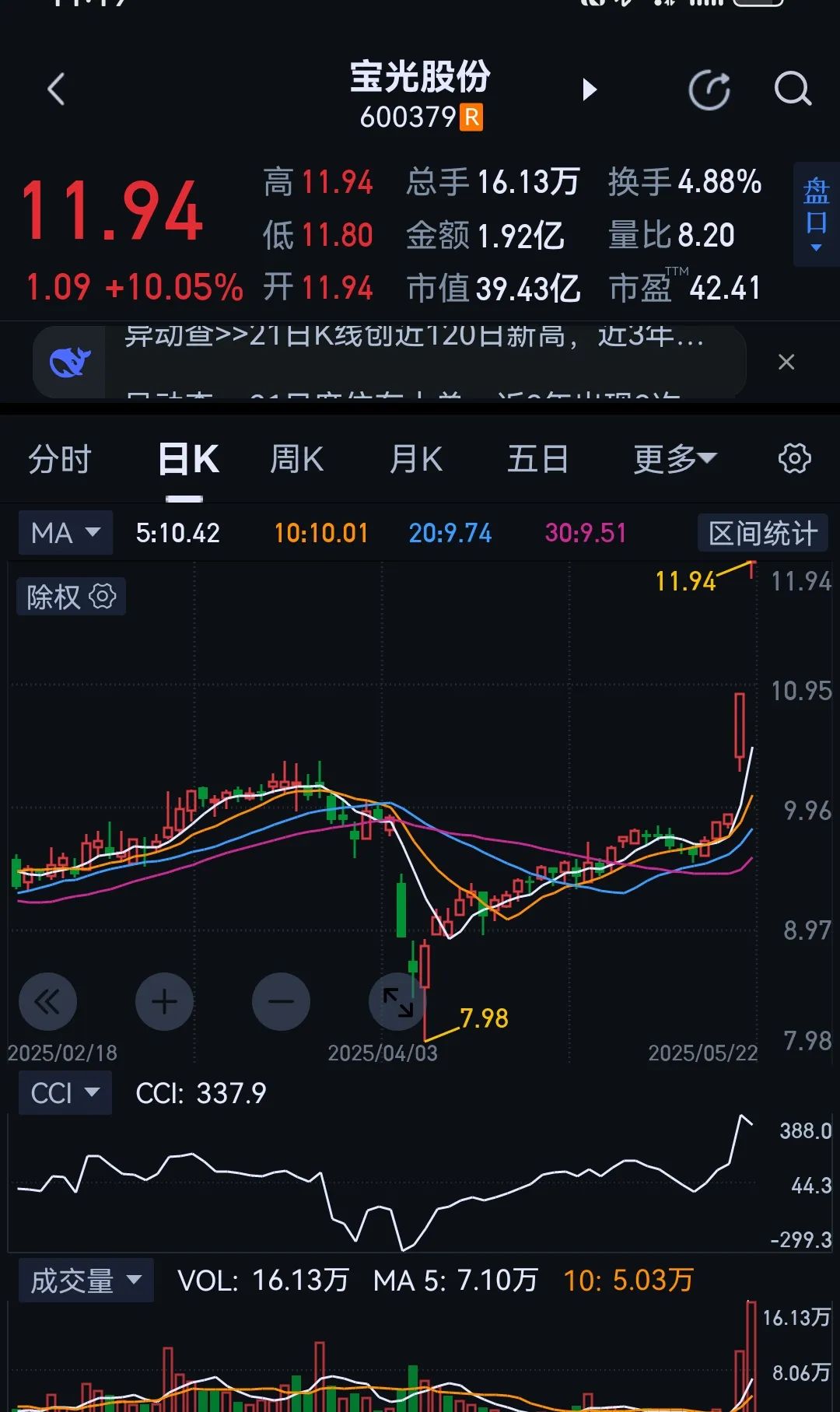Open 除权 adjustment settings
840x1412 pixels.
point(71,597)
